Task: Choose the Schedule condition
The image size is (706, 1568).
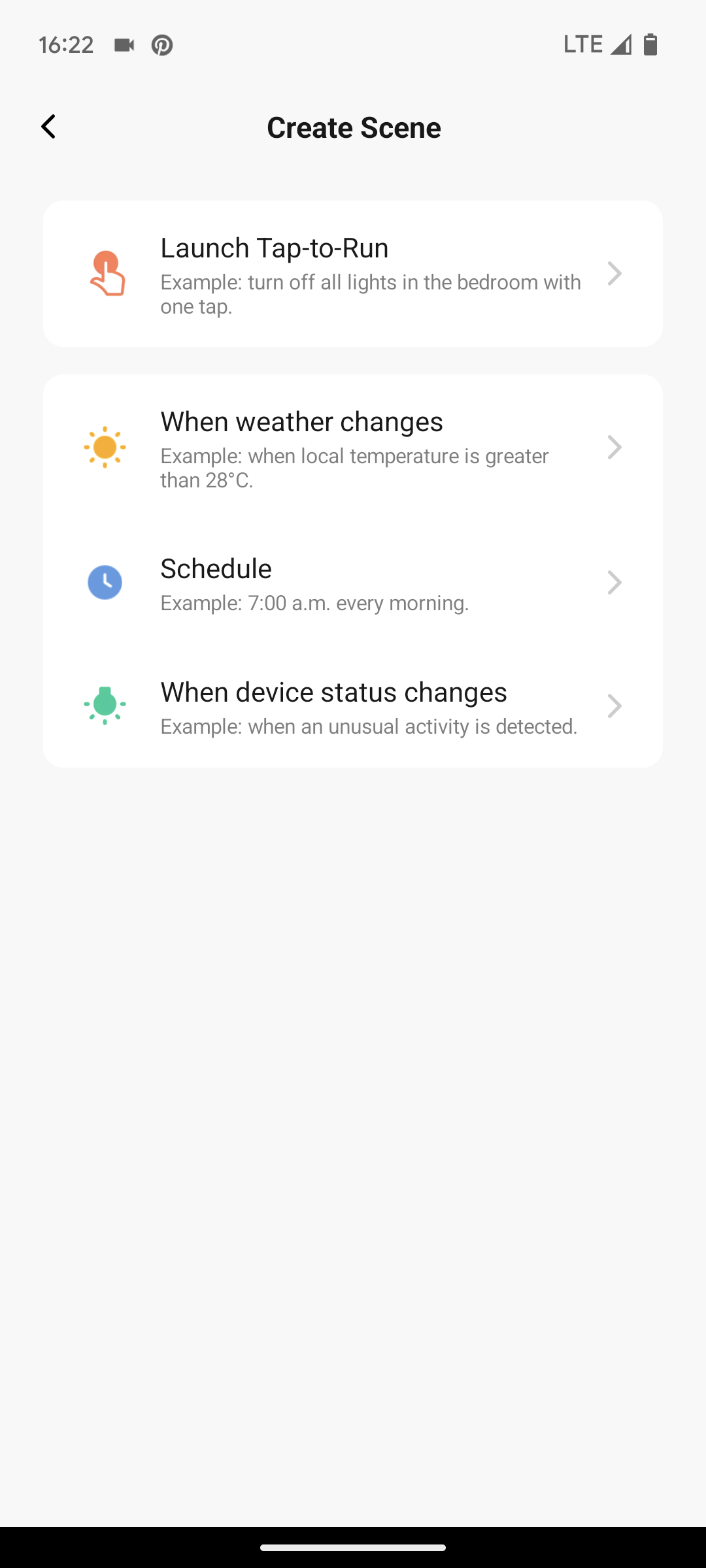Action: pos(353,583)
